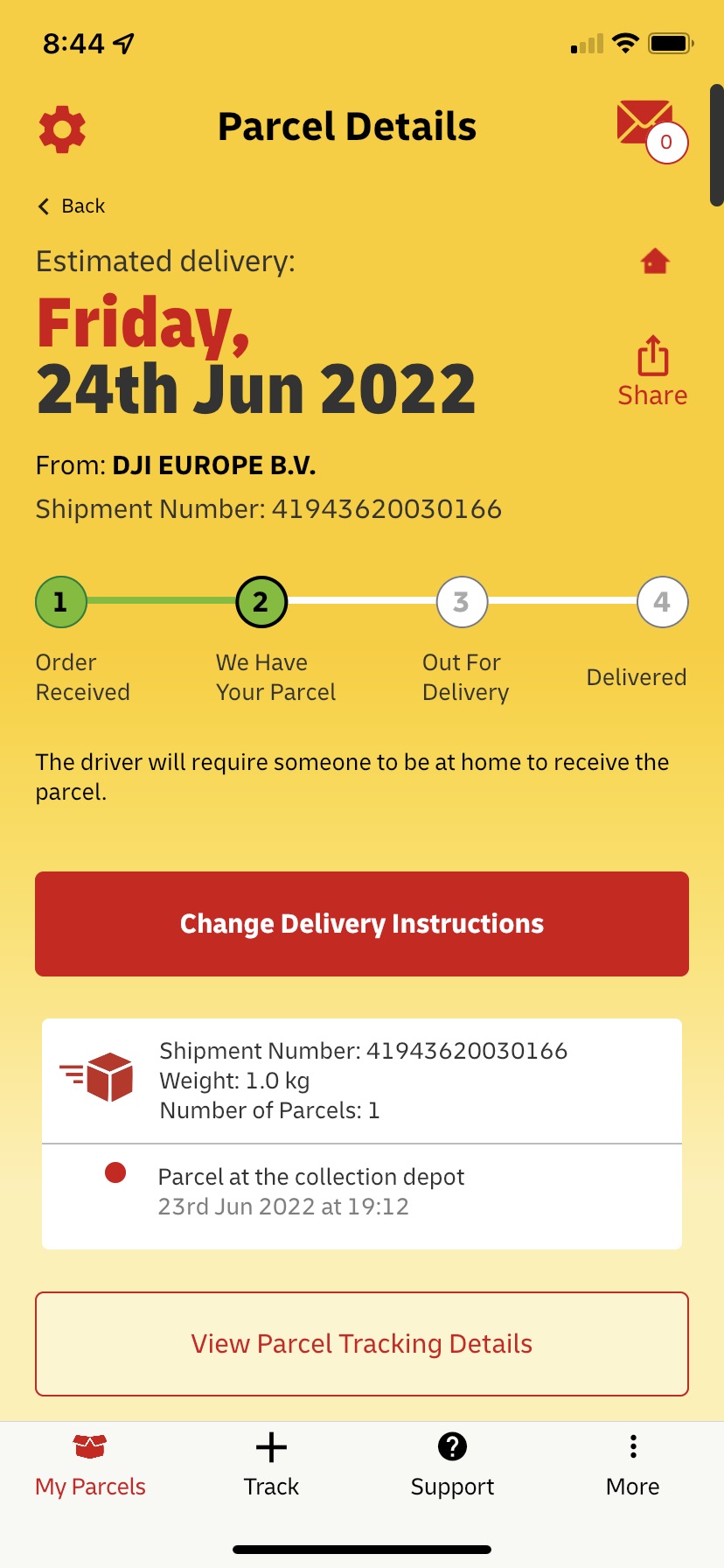
Task: Share this parcel's details
Action: tap(652, 371)
